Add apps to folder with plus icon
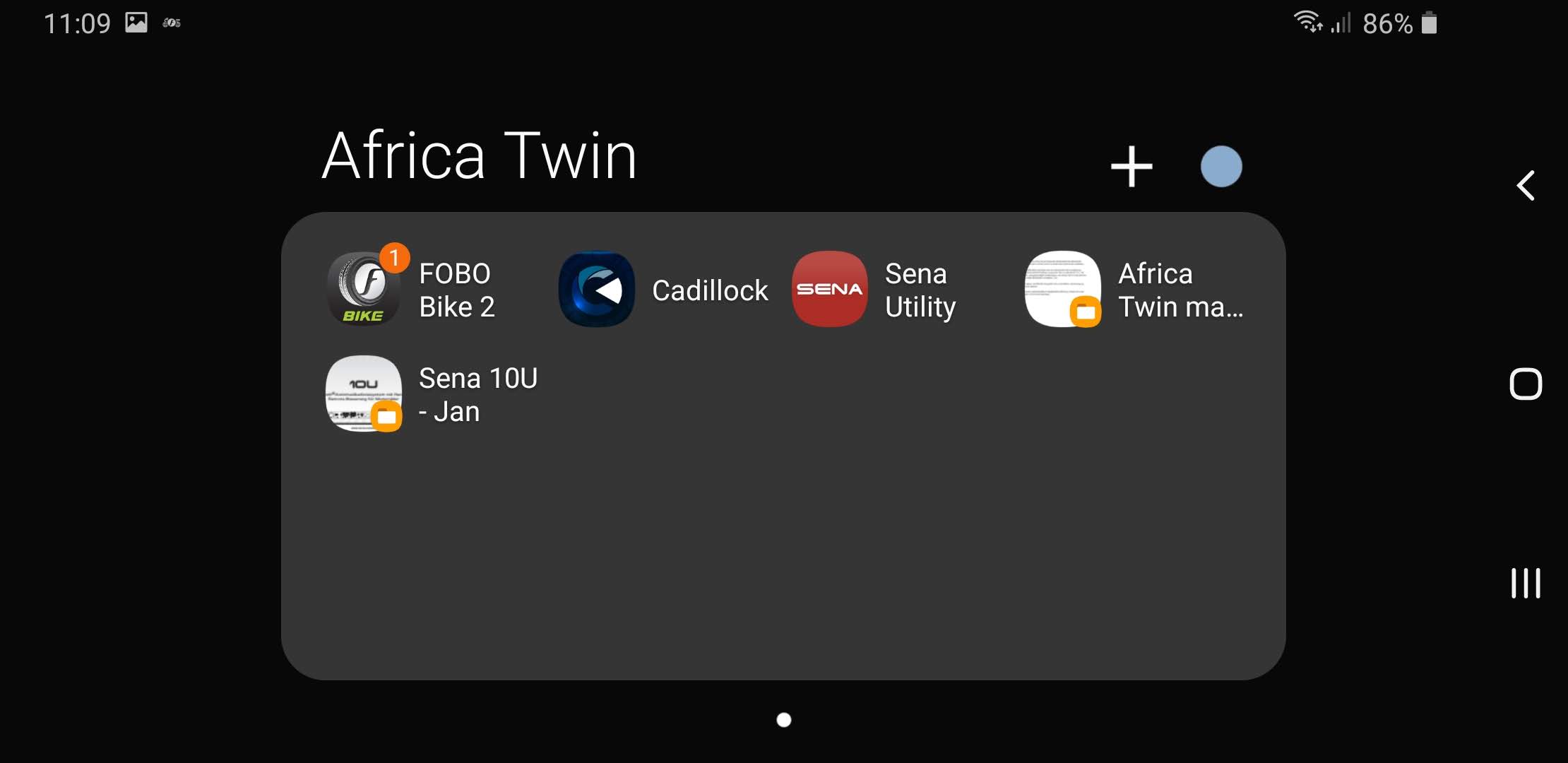This screenshot has height=763, width=1568. 1132,167
